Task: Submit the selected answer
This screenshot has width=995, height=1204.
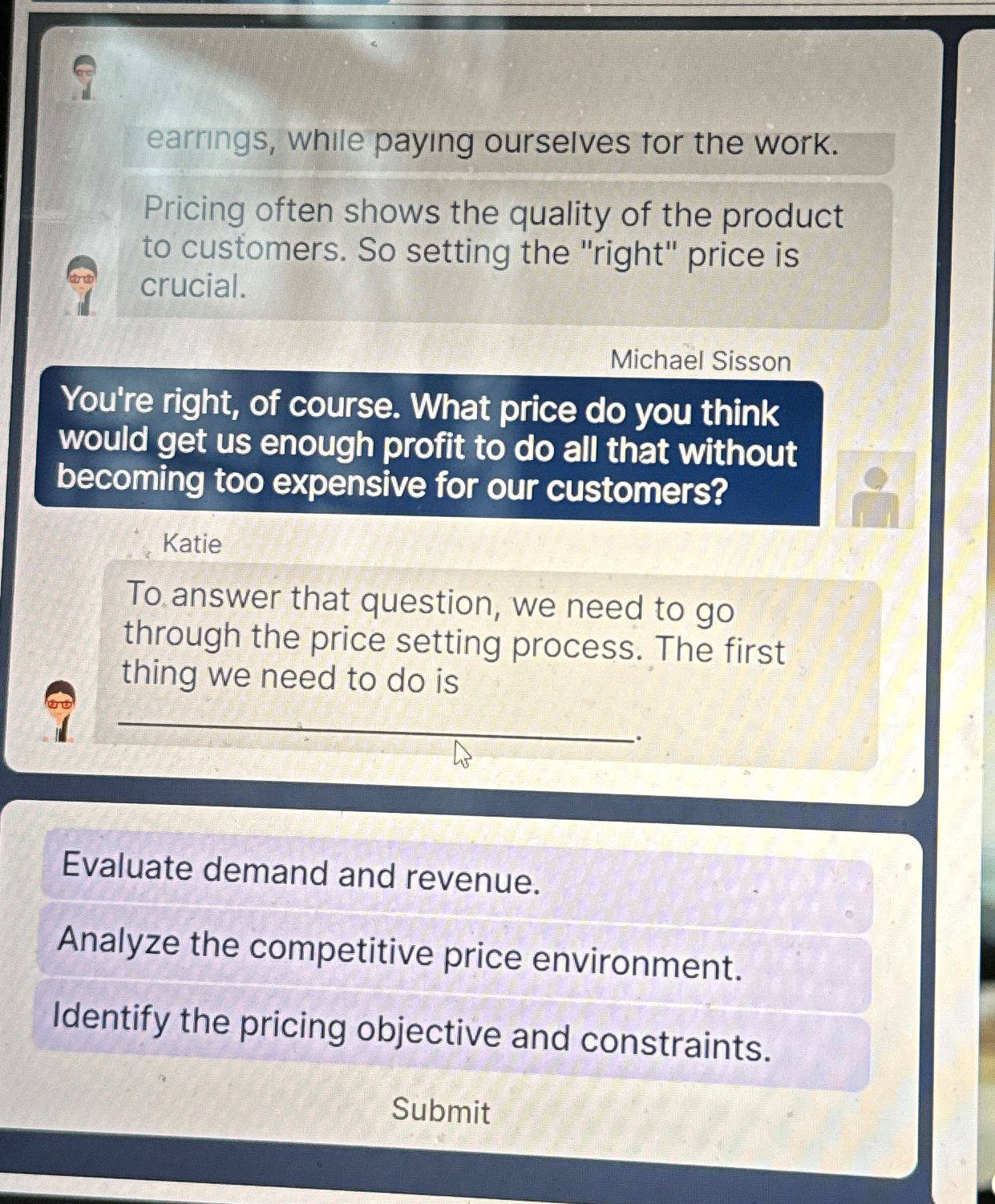Action: coord(440,1112)
